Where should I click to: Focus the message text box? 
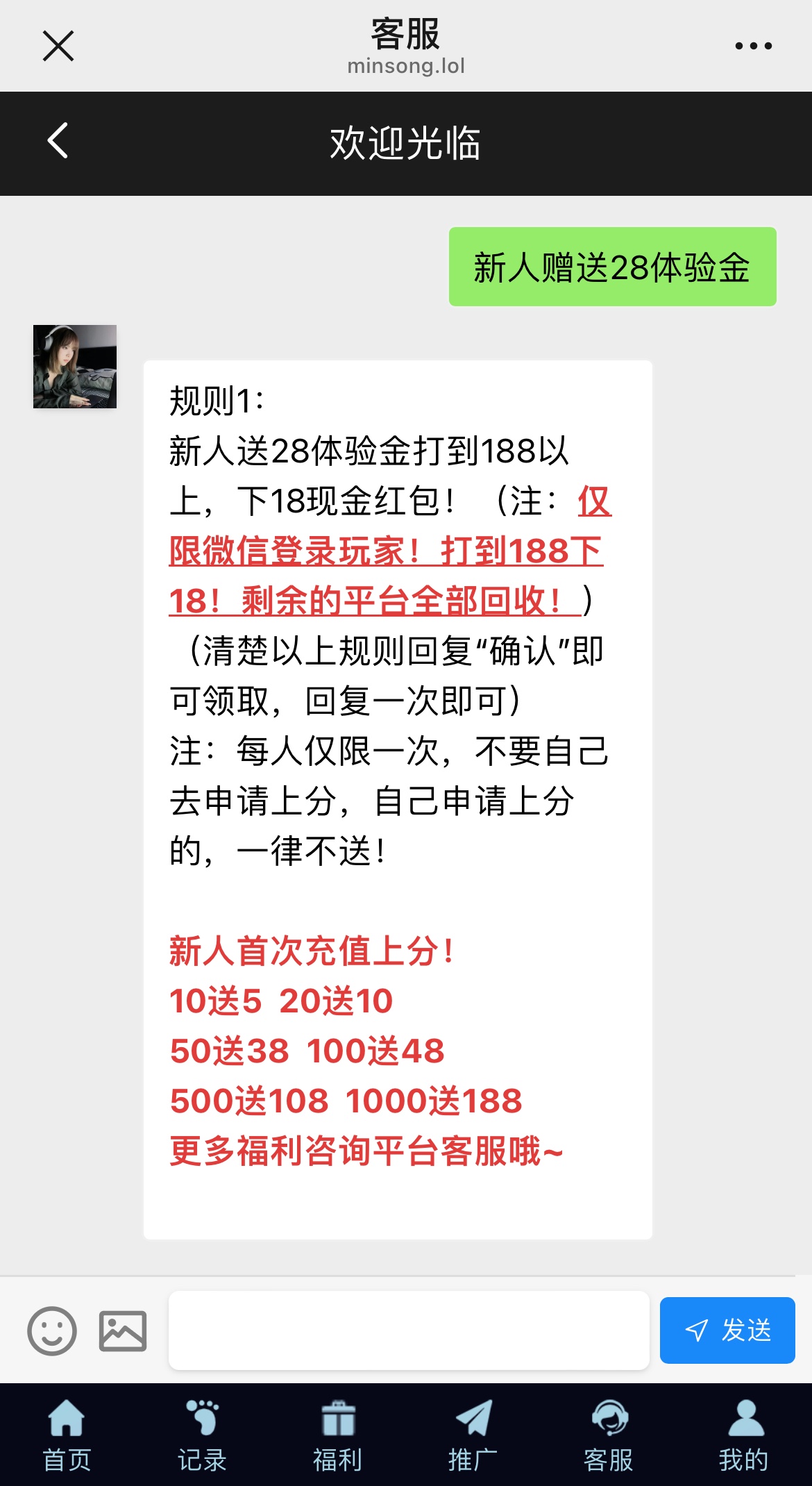tap(409, 1330)
